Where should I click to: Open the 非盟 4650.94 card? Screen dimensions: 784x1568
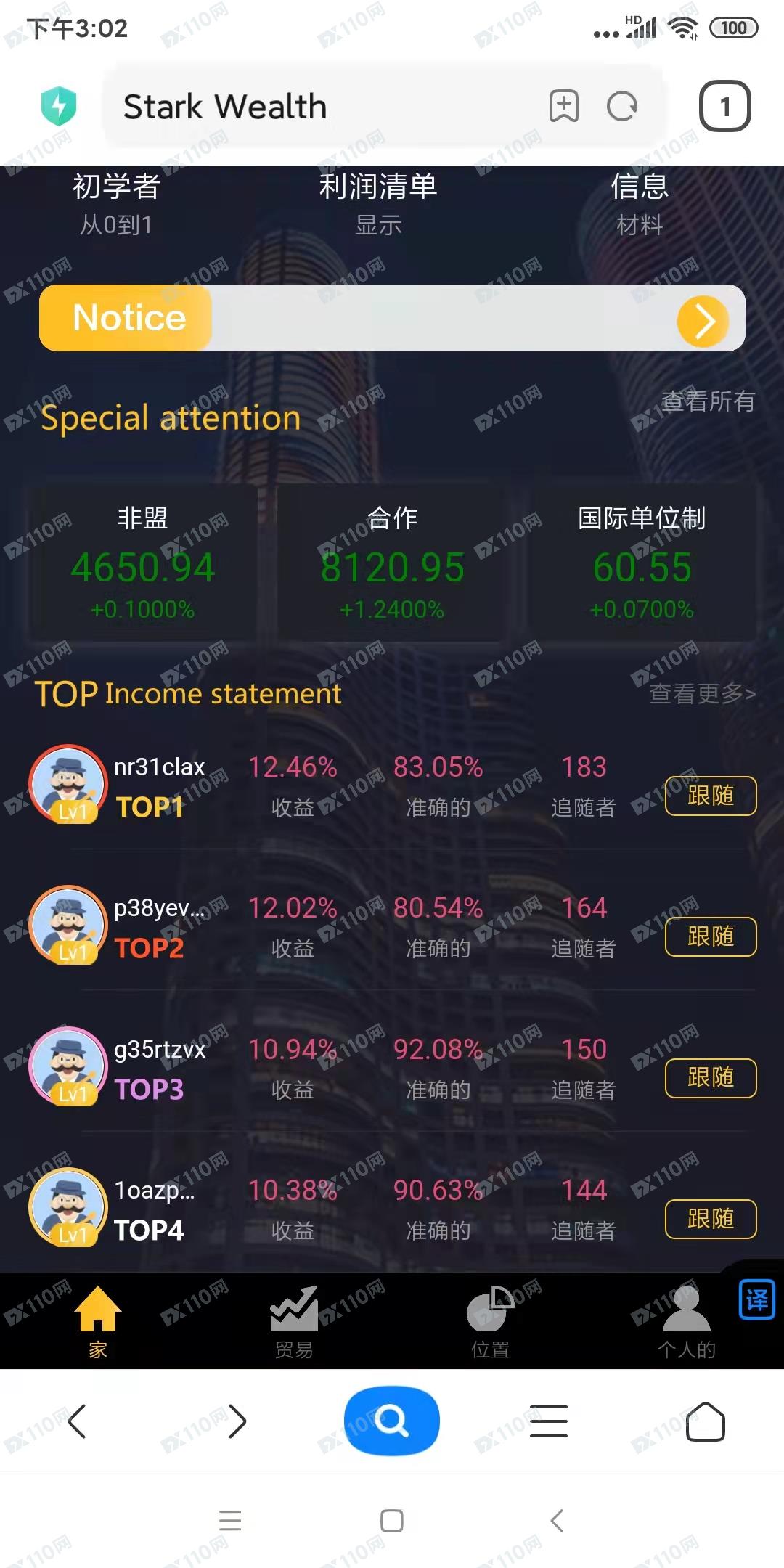[x=143, y=564]
